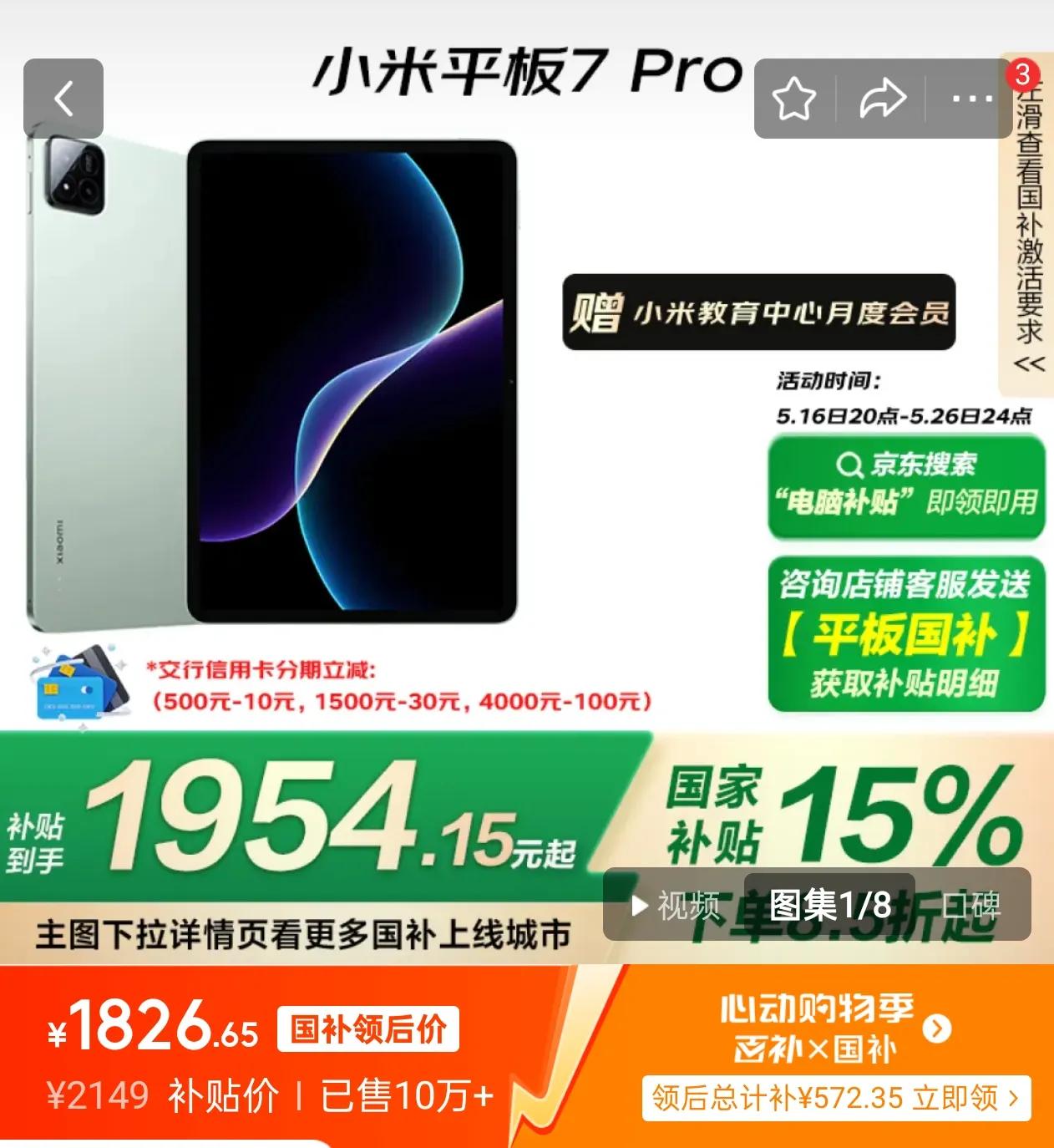This screenshot has width=1054, height=1148.
Task: Open the 心动购物季 promotion arrow
Action: point(937,1029)
